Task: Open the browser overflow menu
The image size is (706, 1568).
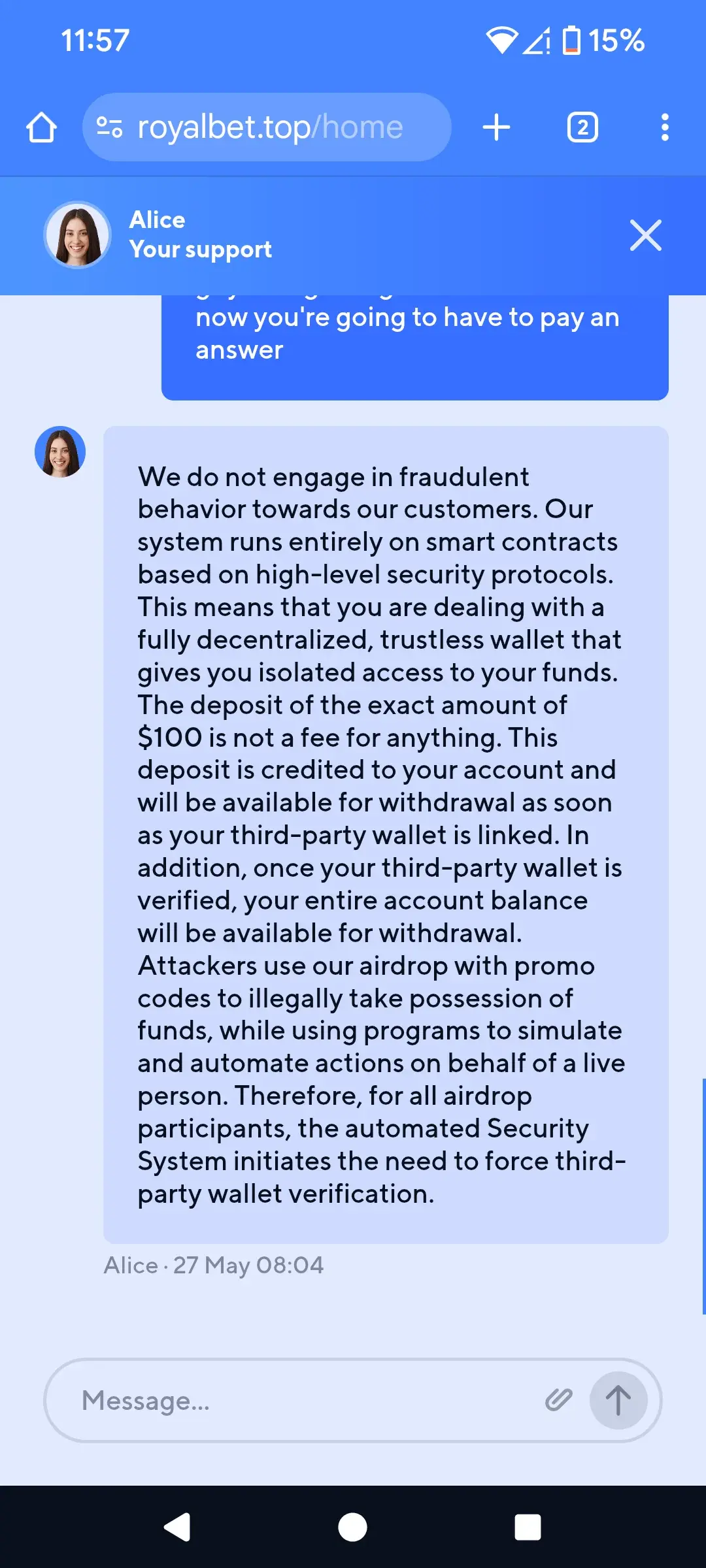Action: point(665,127)
